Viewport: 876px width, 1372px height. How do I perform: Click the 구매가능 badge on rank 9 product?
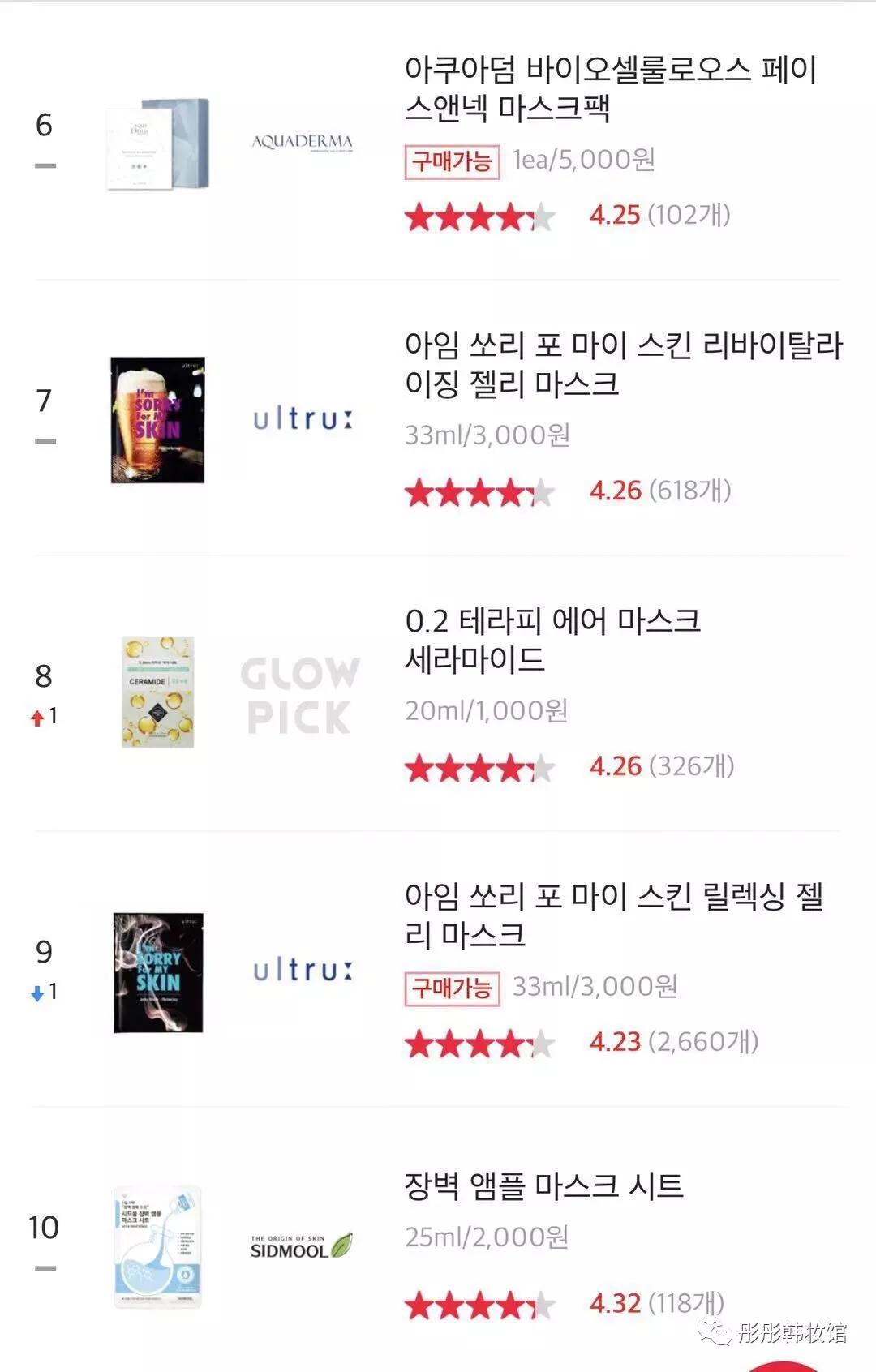pos(452,989)
